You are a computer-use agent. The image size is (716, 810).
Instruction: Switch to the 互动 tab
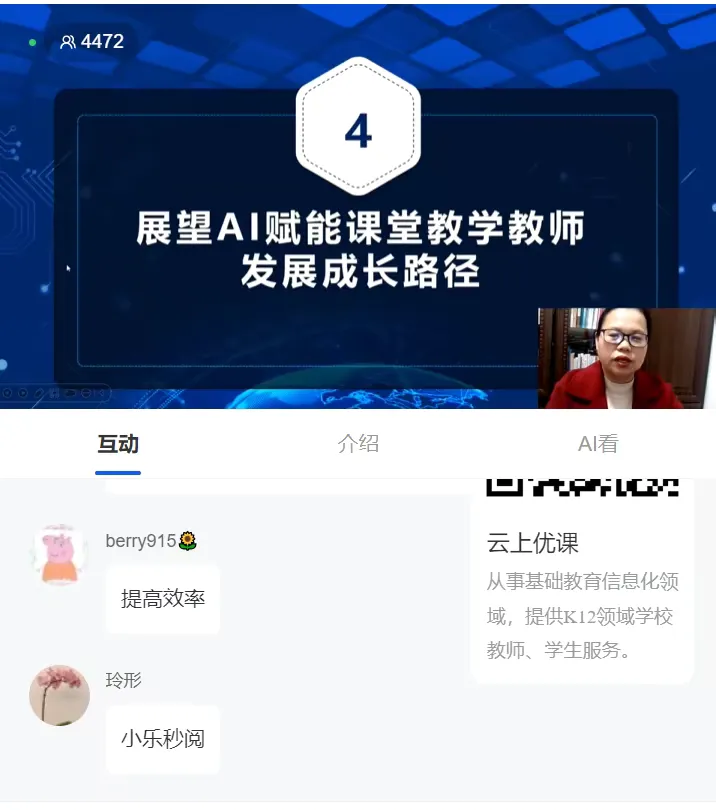point(118,444)
